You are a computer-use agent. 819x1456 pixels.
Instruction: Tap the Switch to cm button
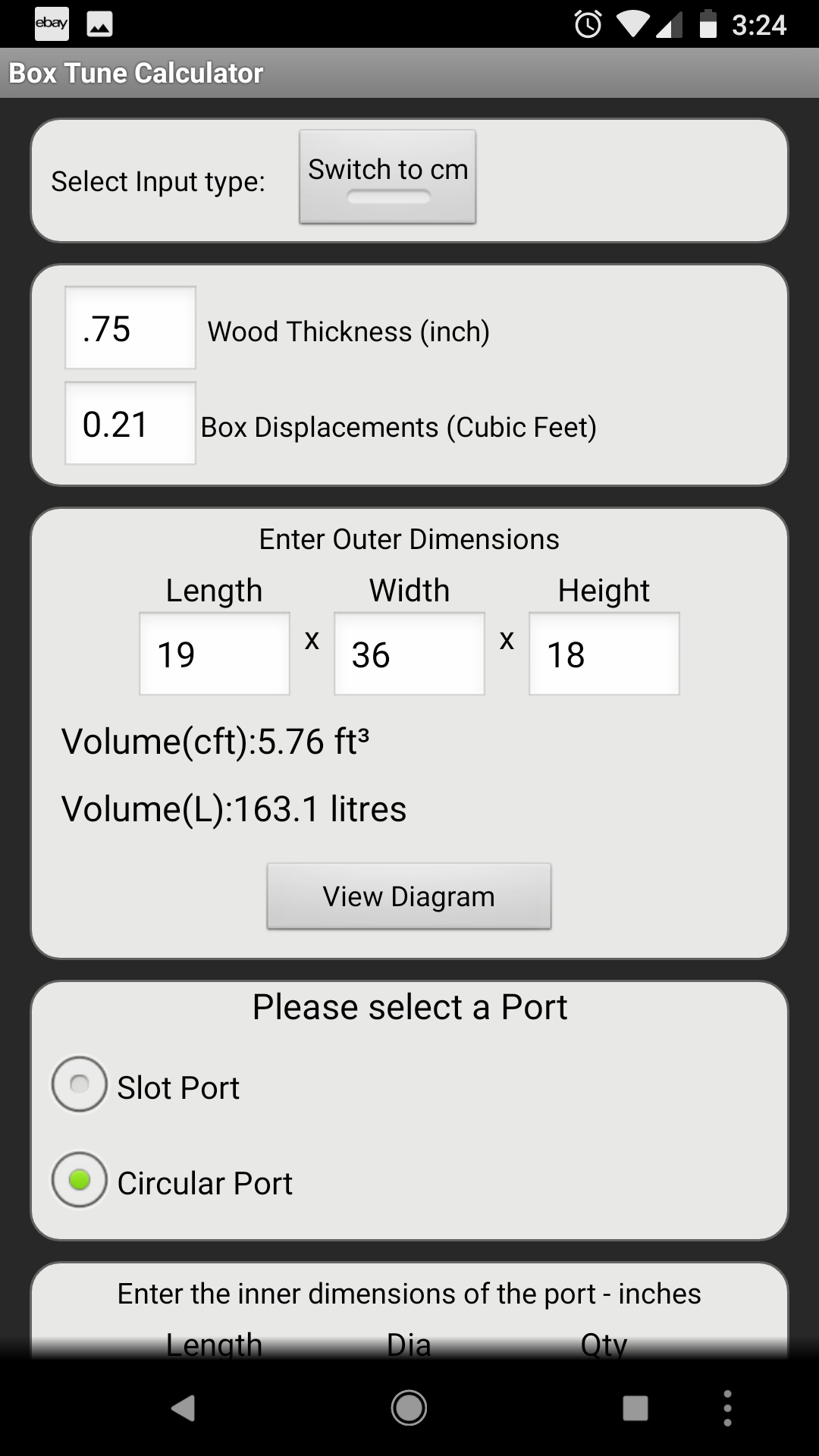click(x=388, y=177)
